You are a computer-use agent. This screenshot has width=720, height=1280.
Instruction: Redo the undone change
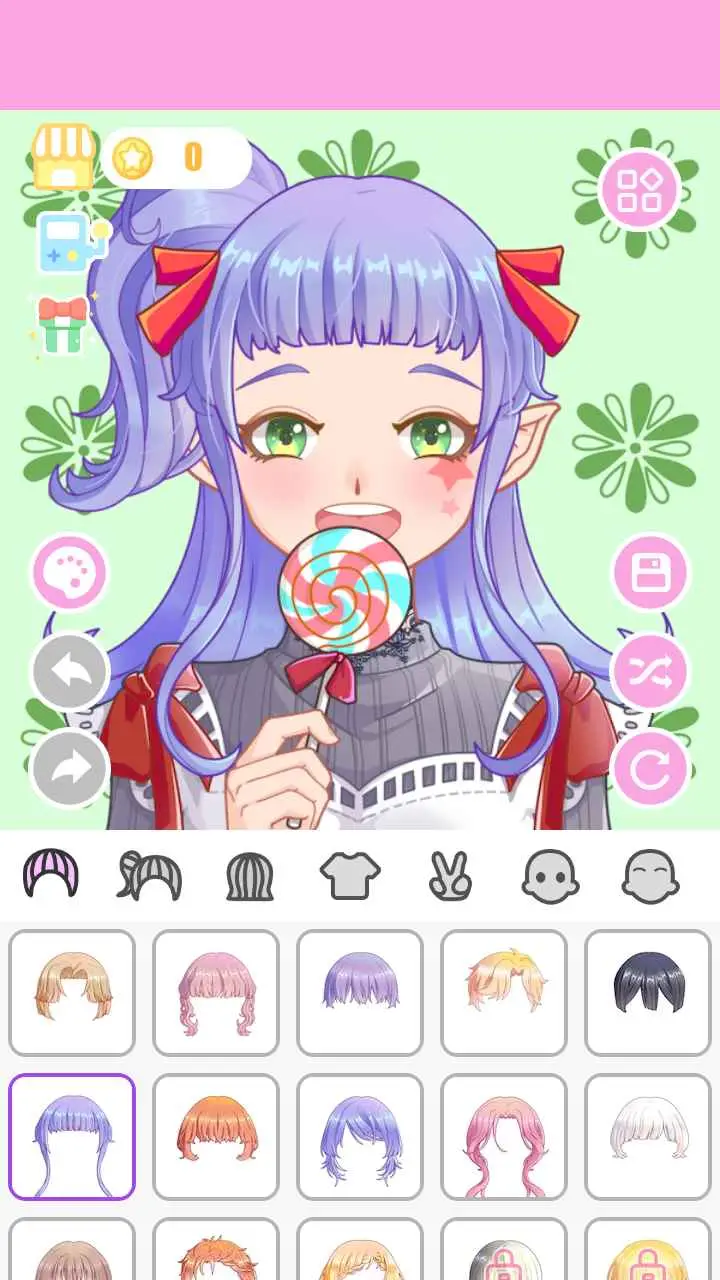(x=68, y=768)
